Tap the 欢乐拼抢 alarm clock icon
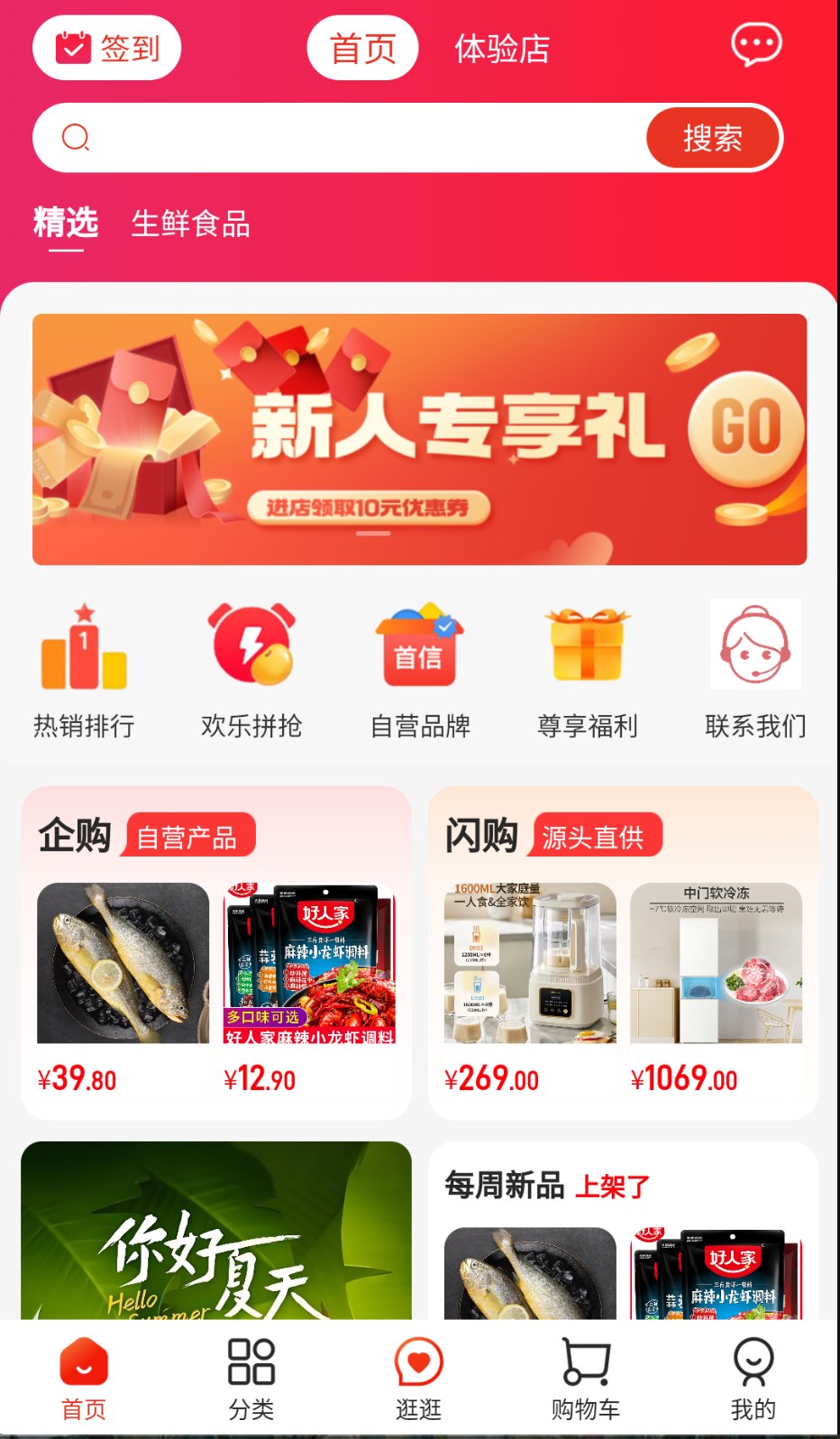Screen dimensions: 840x1439 pos(251,645)
